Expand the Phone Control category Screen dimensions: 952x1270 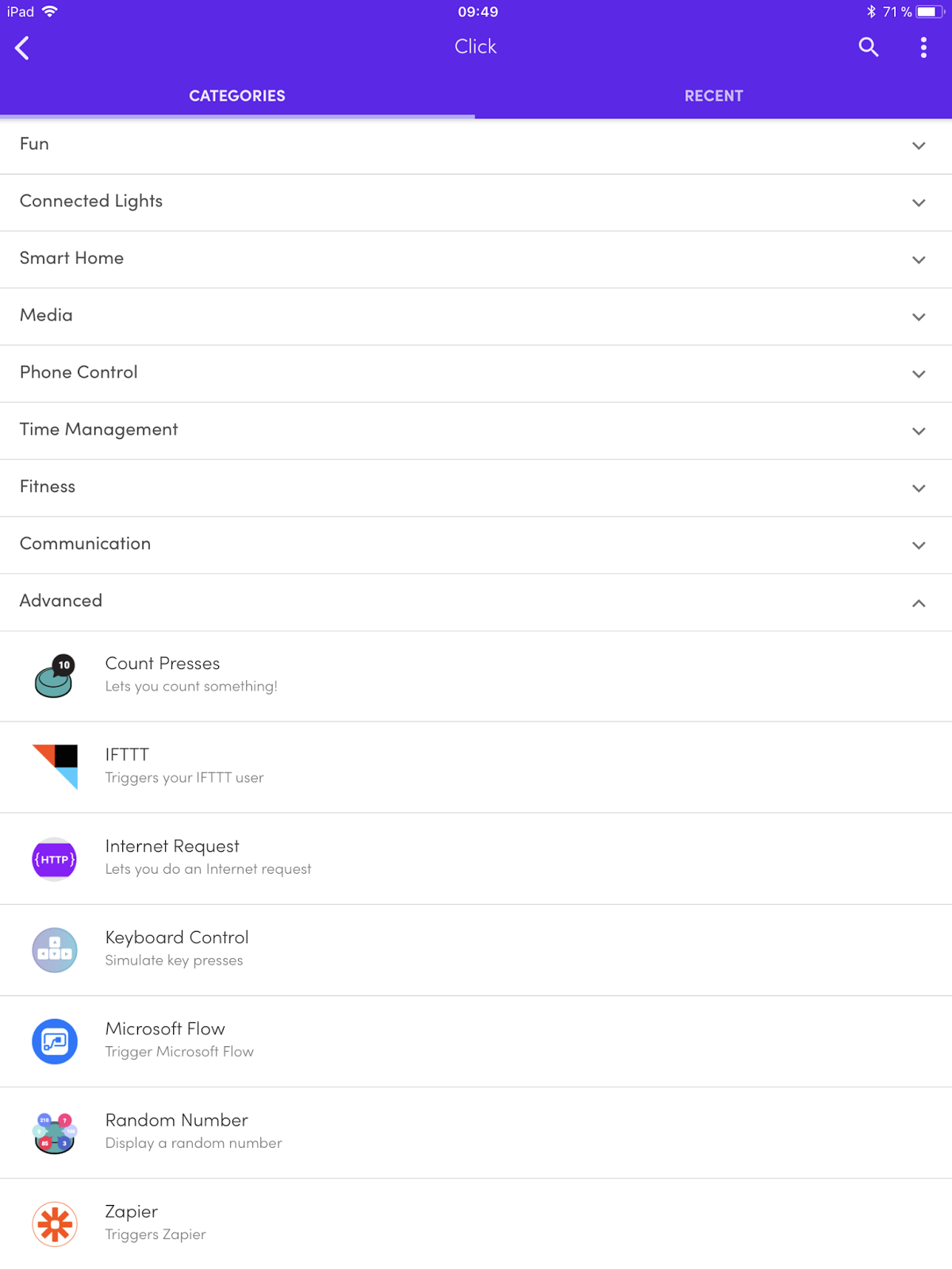[476, 374]
